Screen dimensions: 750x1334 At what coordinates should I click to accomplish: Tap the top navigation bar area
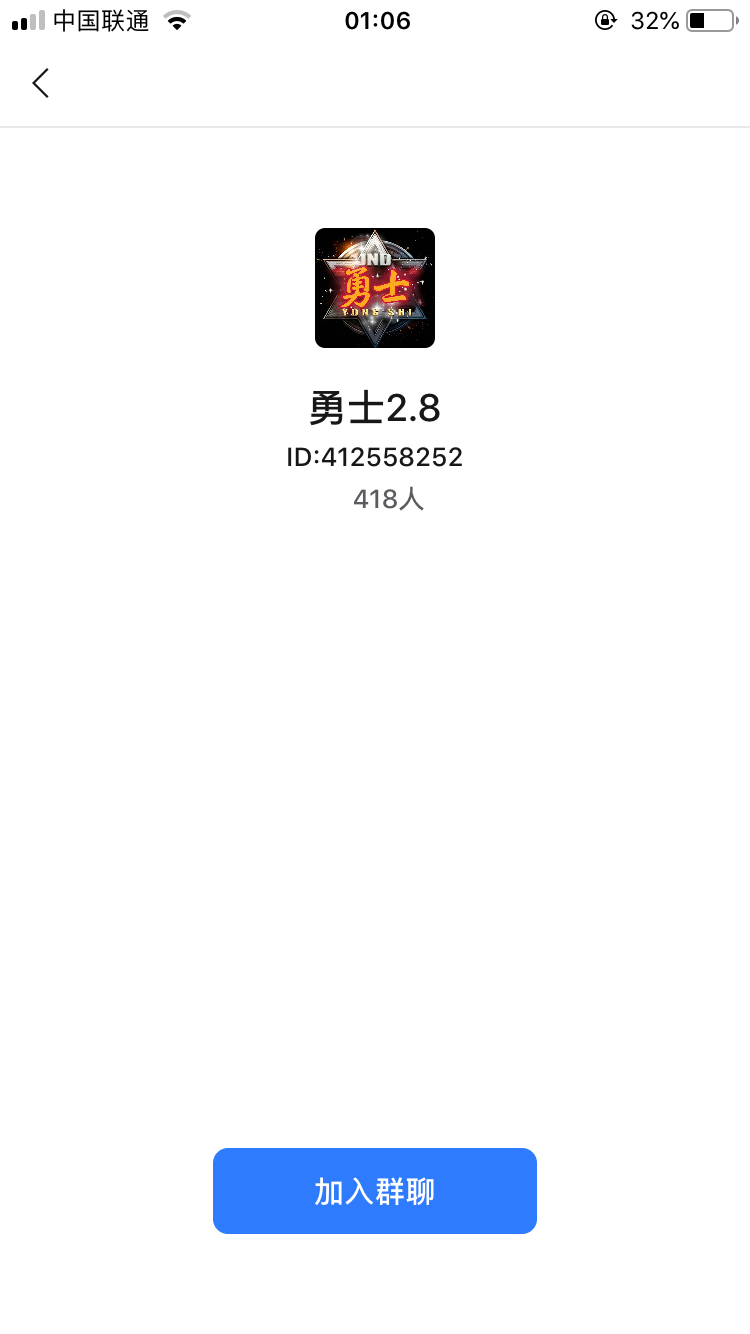pyautogui.click(x=374, y=83)
